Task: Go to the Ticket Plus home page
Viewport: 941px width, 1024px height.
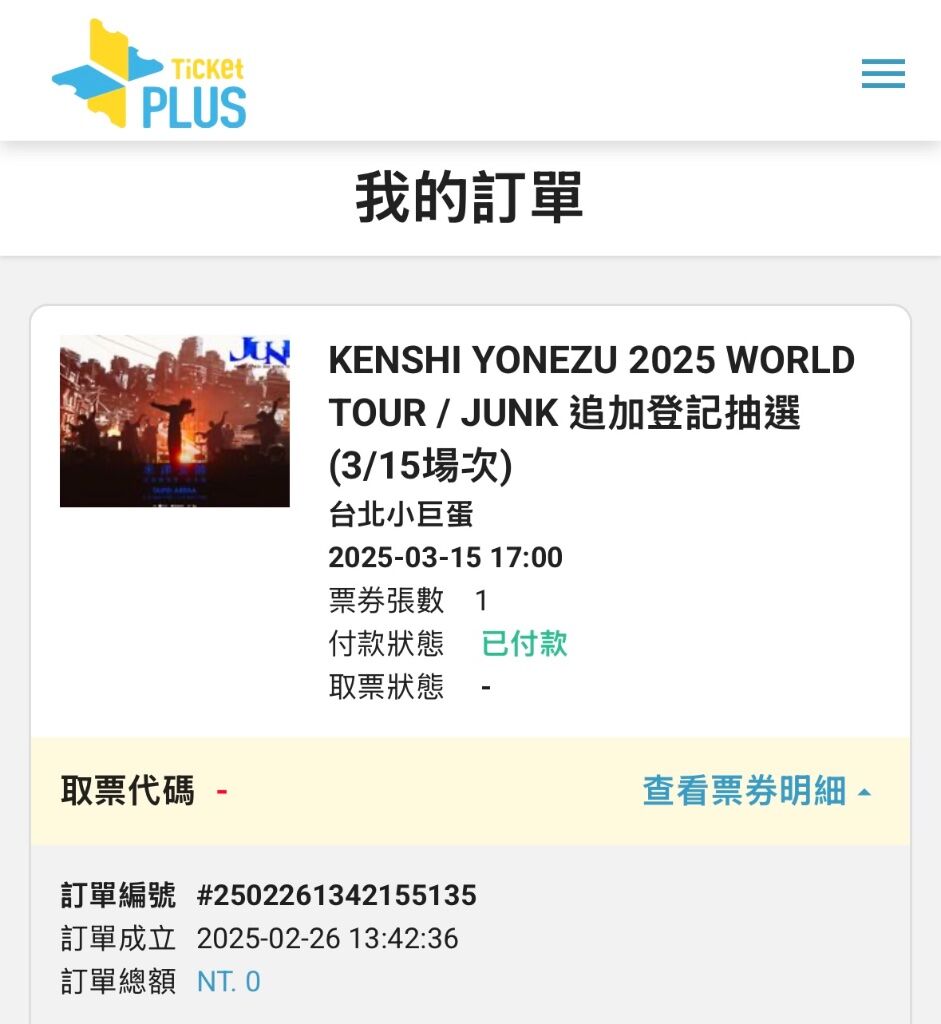Action: (149, 74)
